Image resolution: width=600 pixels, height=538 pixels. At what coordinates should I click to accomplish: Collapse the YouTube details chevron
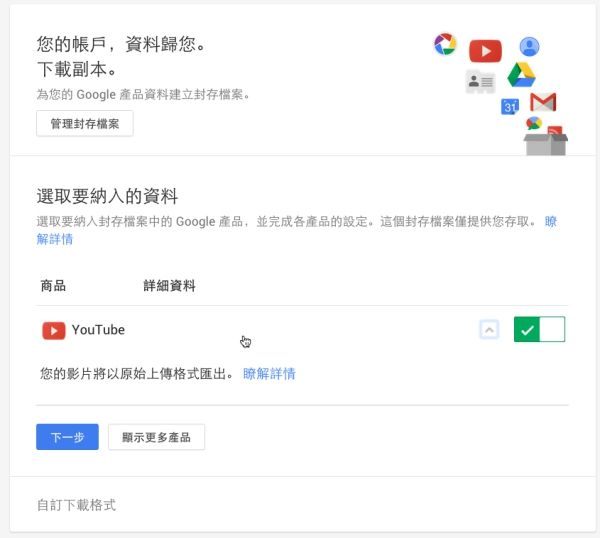pyautogui.click(x=489, y=329)
